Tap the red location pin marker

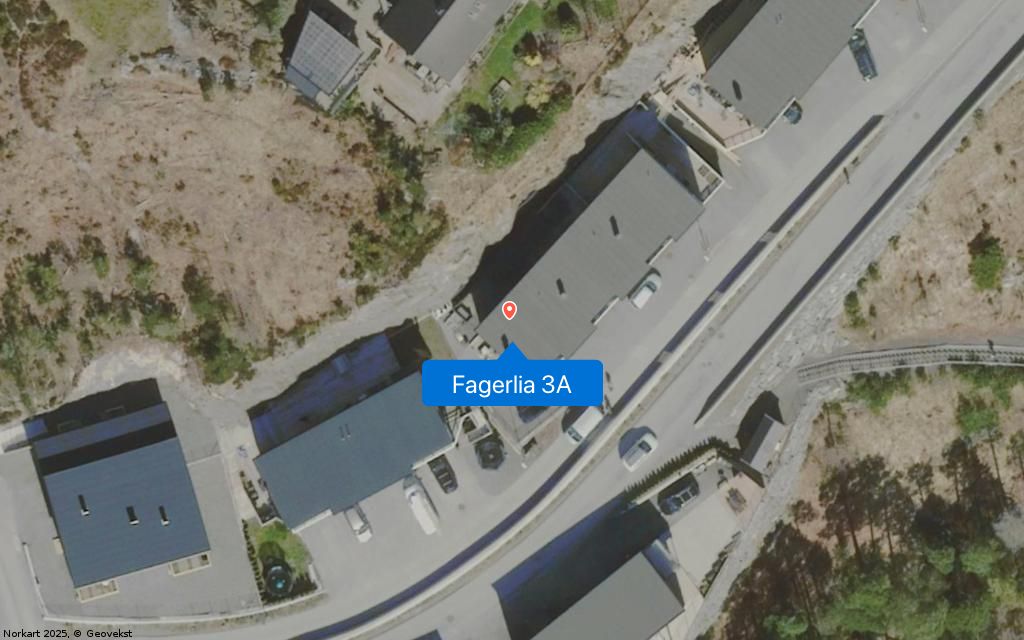tap(510, 310)
